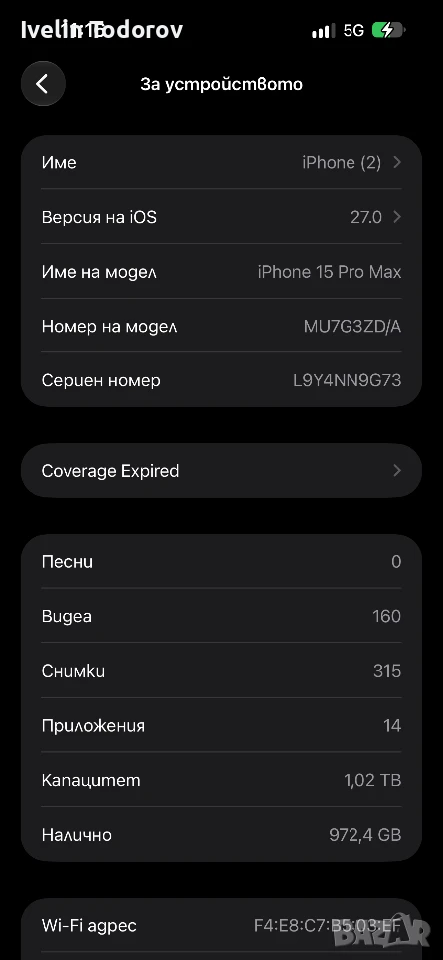Open the Име row showing iPhone (2)
This screenshot has width=443, height=960.
click(222, 162)
